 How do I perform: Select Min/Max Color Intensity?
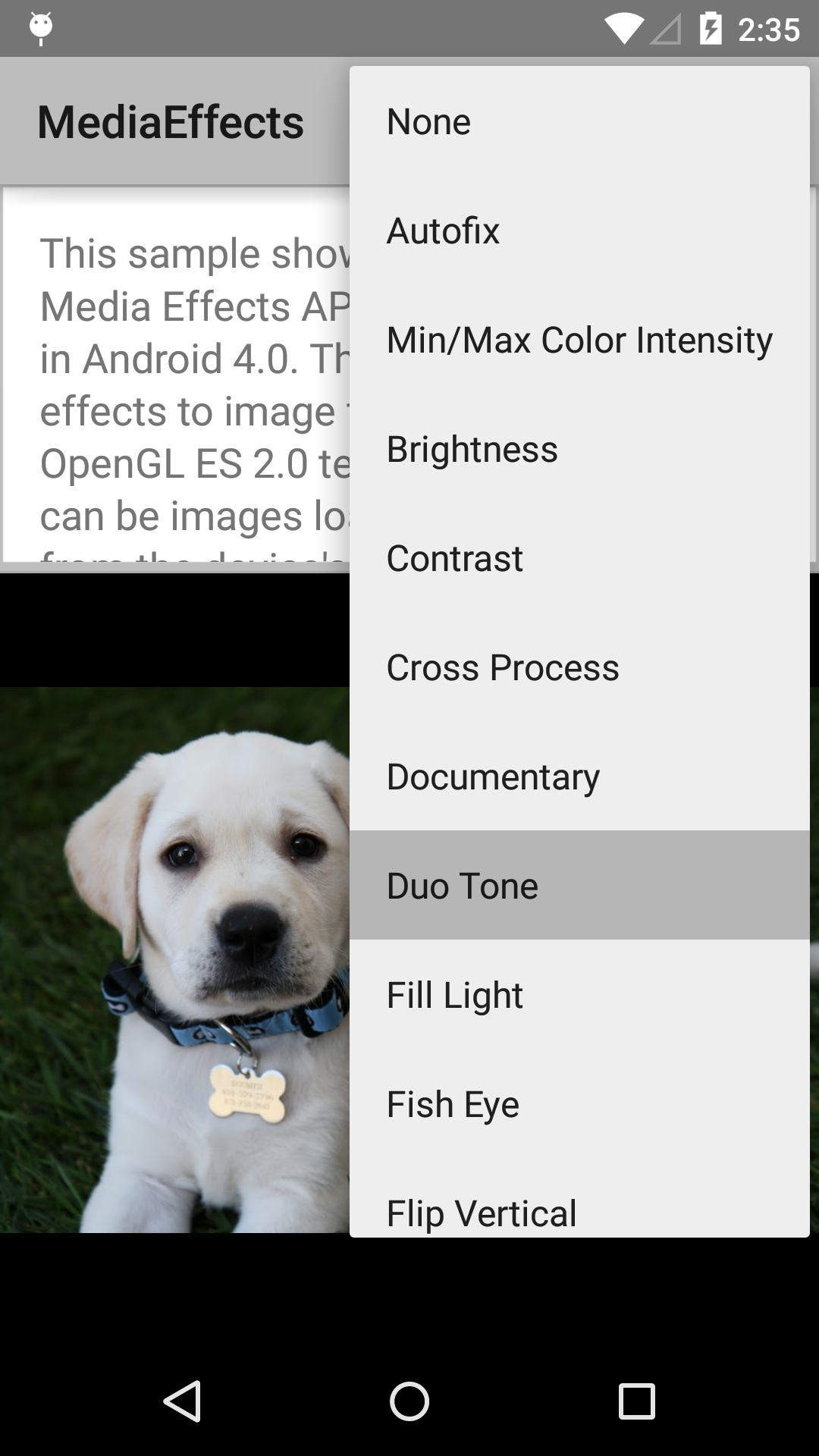point(579,340)
